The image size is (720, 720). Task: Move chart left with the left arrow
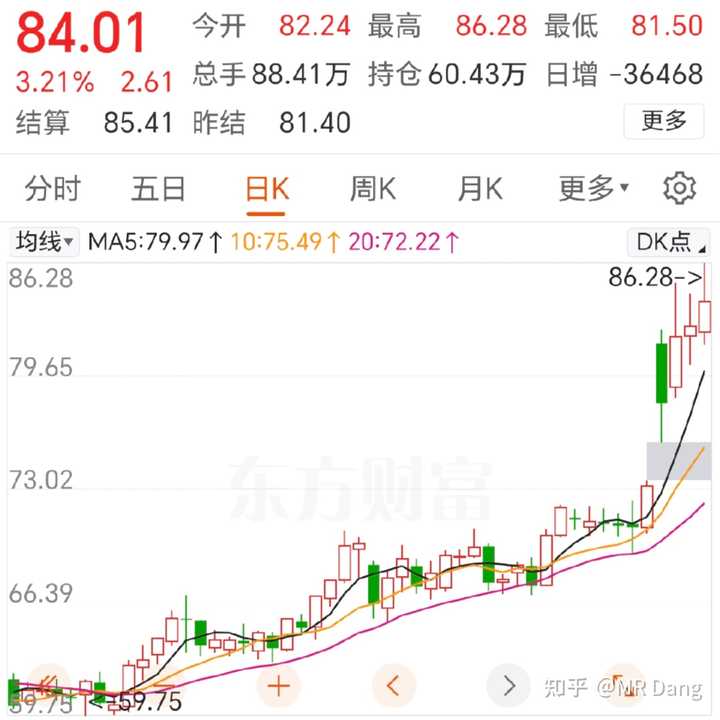393,686
